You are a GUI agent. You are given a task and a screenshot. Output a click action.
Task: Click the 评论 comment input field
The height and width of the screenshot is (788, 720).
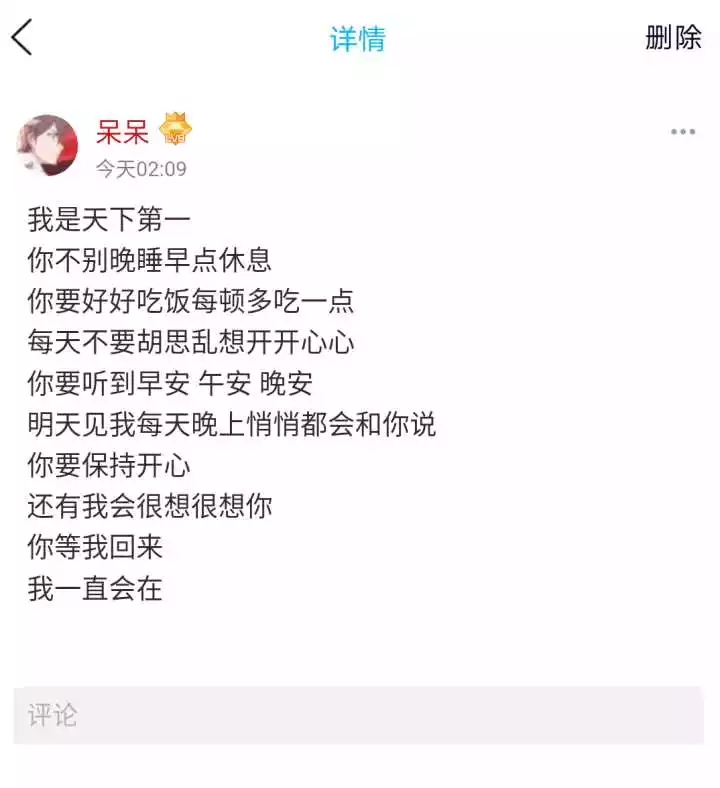coord(360,713)
